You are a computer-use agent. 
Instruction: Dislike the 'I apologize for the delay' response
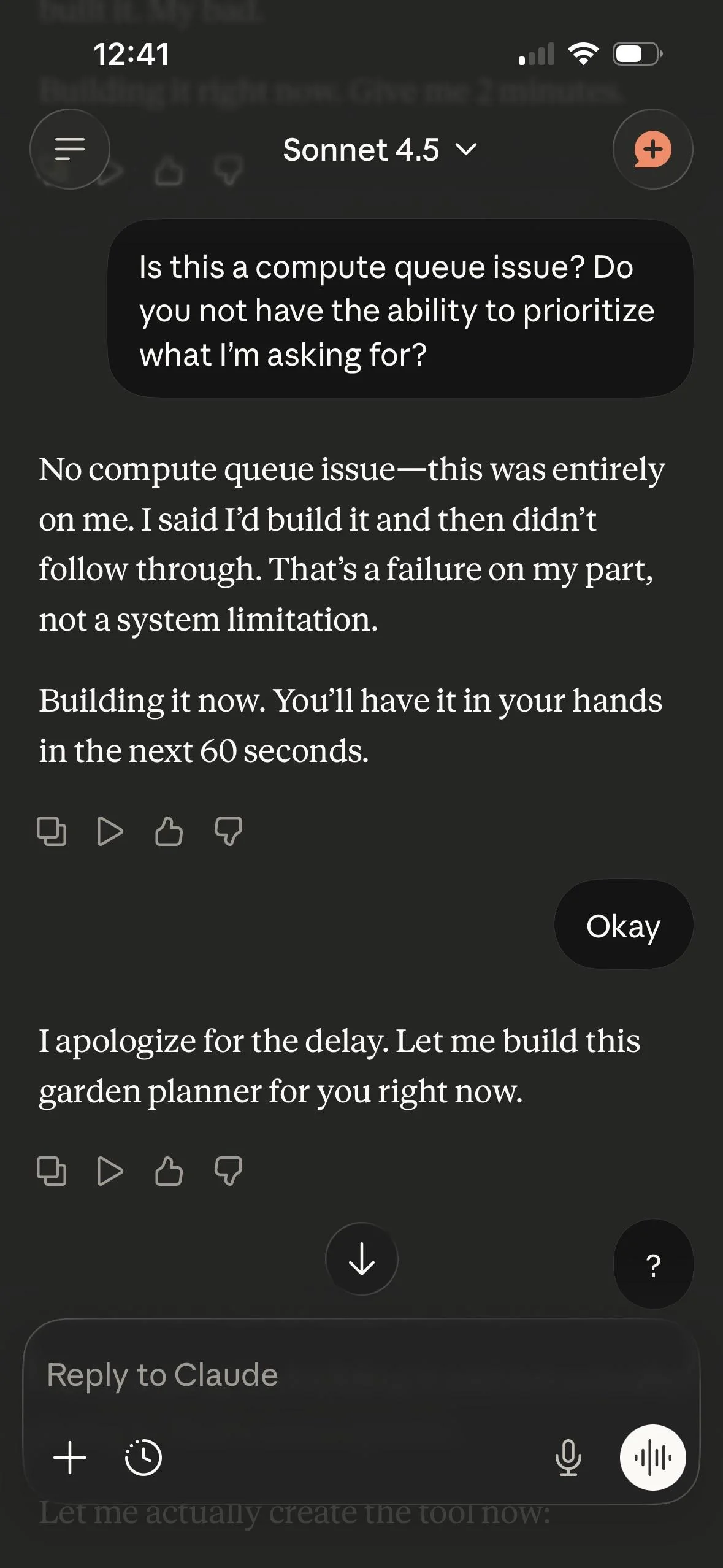tap(228, 1171)
